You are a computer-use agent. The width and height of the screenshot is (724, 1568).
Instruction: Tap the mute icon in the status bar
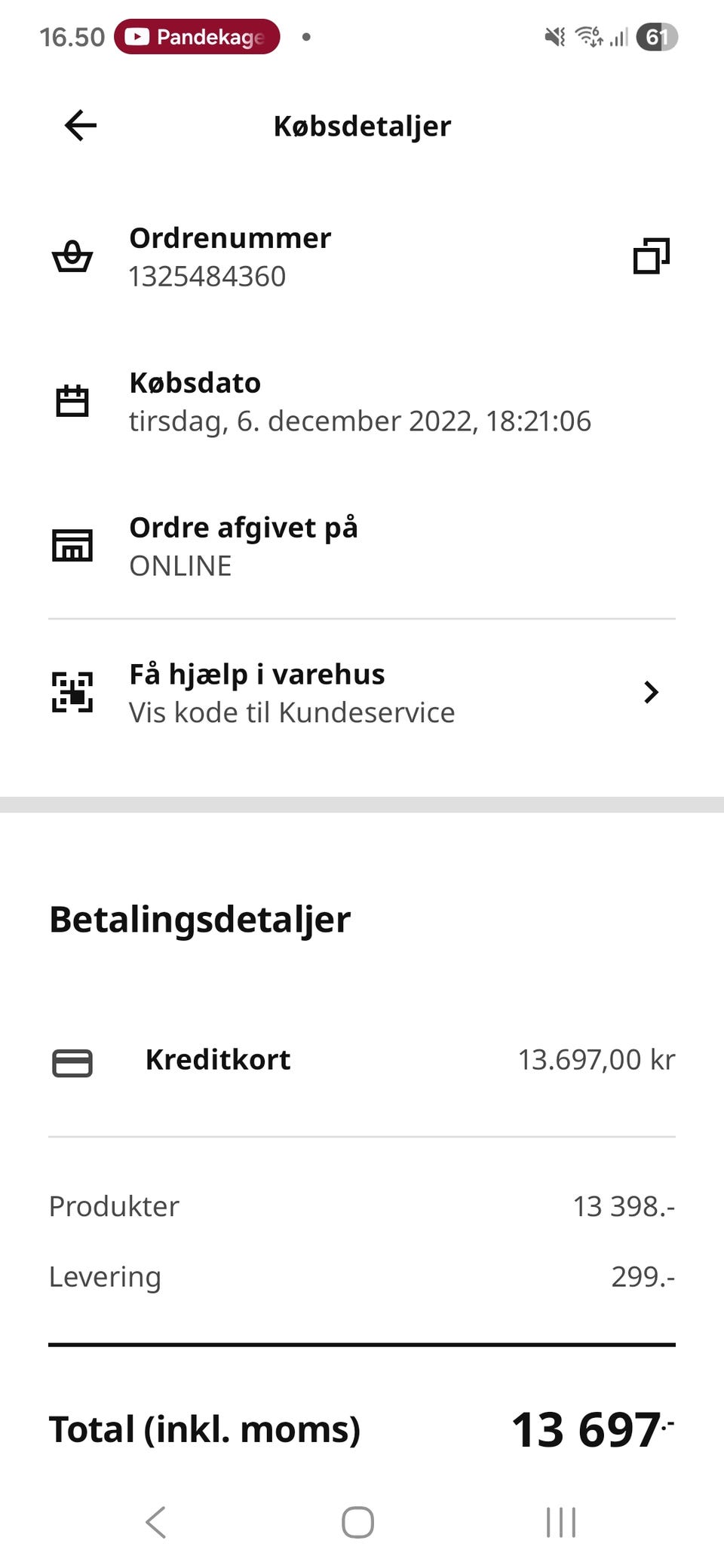pyautogui.click(x=554, y=36)
